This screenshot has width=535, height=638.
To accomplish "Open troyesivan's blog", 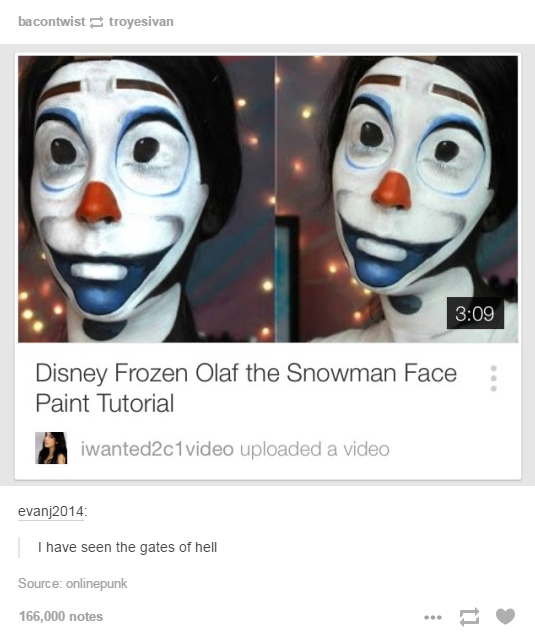I will (x=141, y=22).
